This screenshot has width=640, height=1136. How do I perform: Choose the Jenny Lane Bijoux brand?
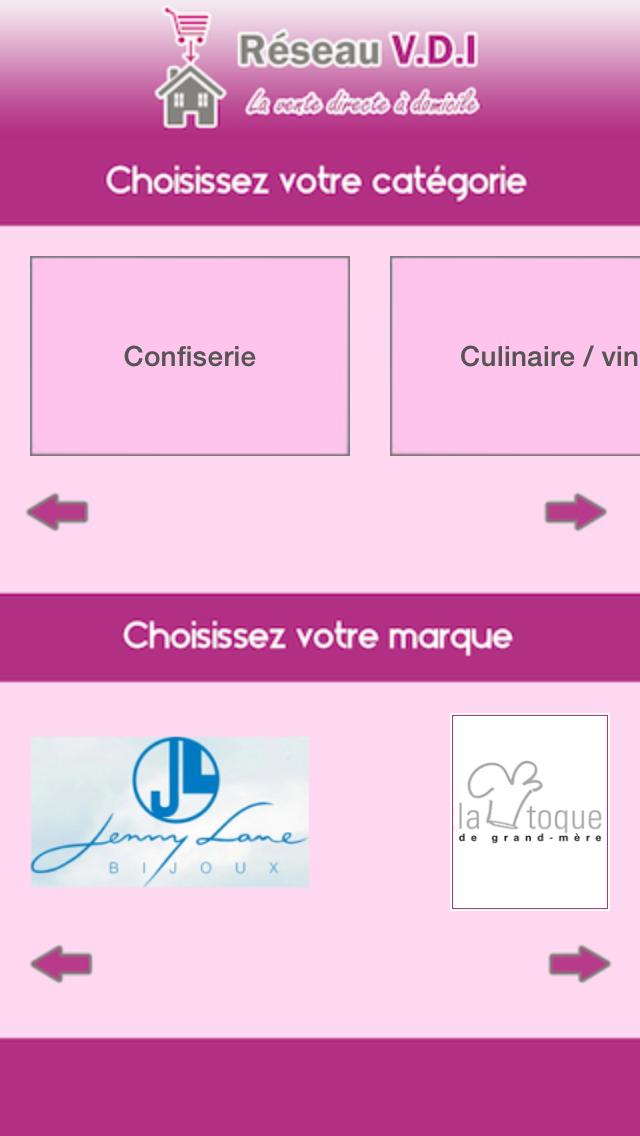tap(170, 812)
